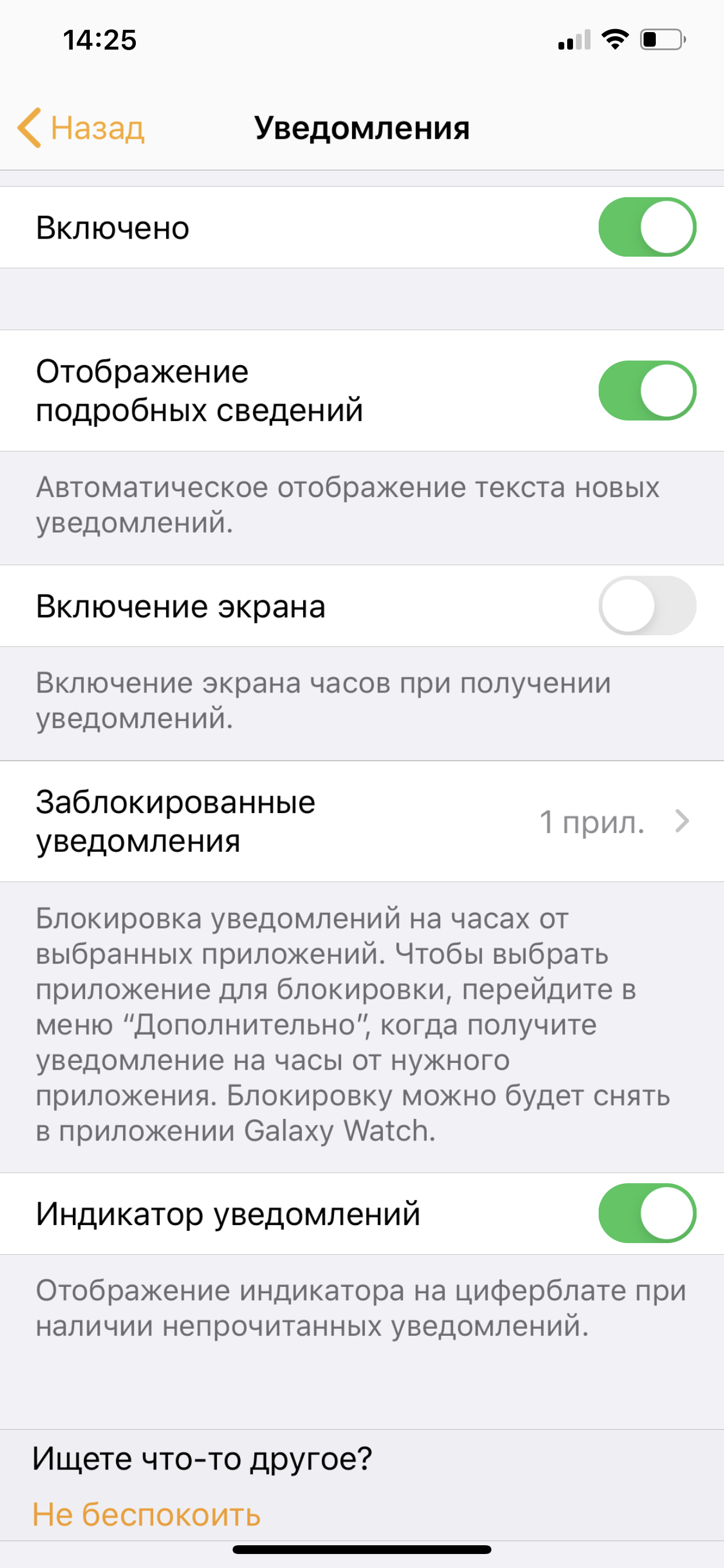Screen dimensions: 724x1568
Task: Disable Отображение подробных сведений toggle
Action: pos(646,391)
